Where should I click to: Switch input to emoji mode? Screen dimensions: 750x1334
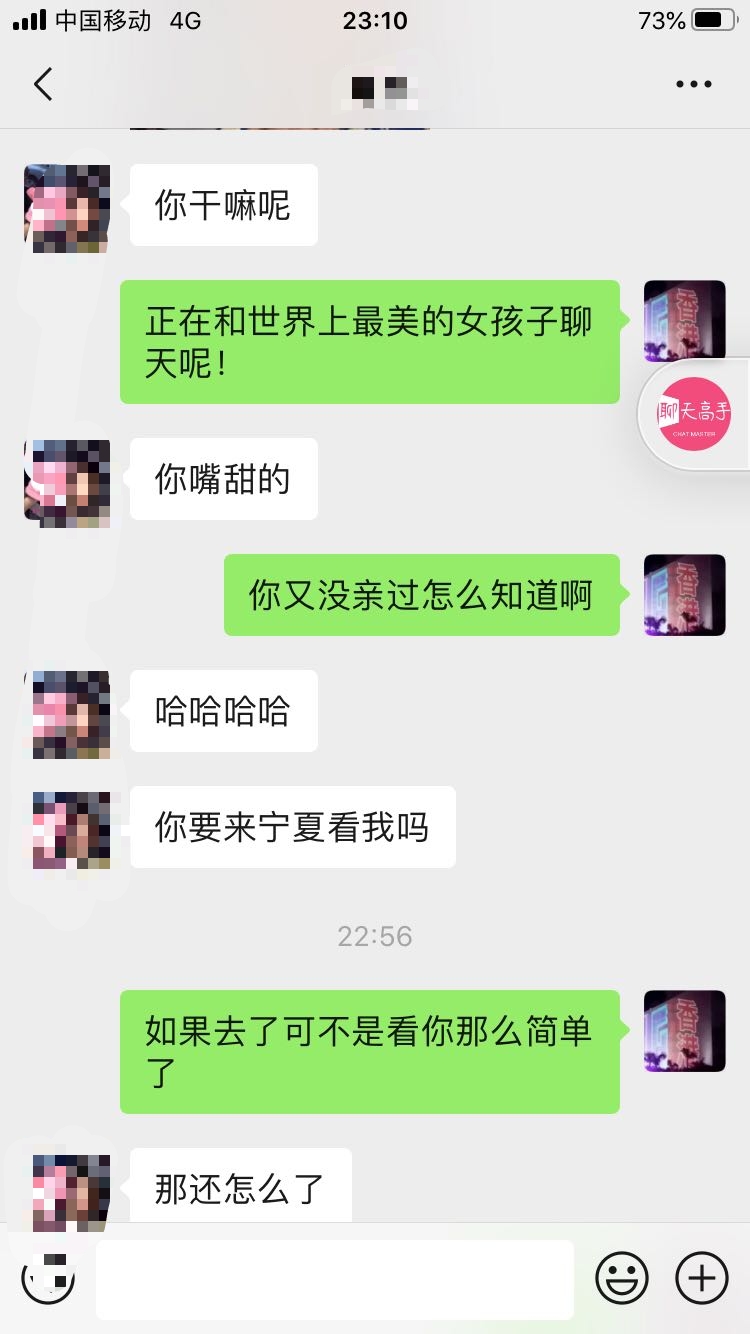[x=621, y=1277]
